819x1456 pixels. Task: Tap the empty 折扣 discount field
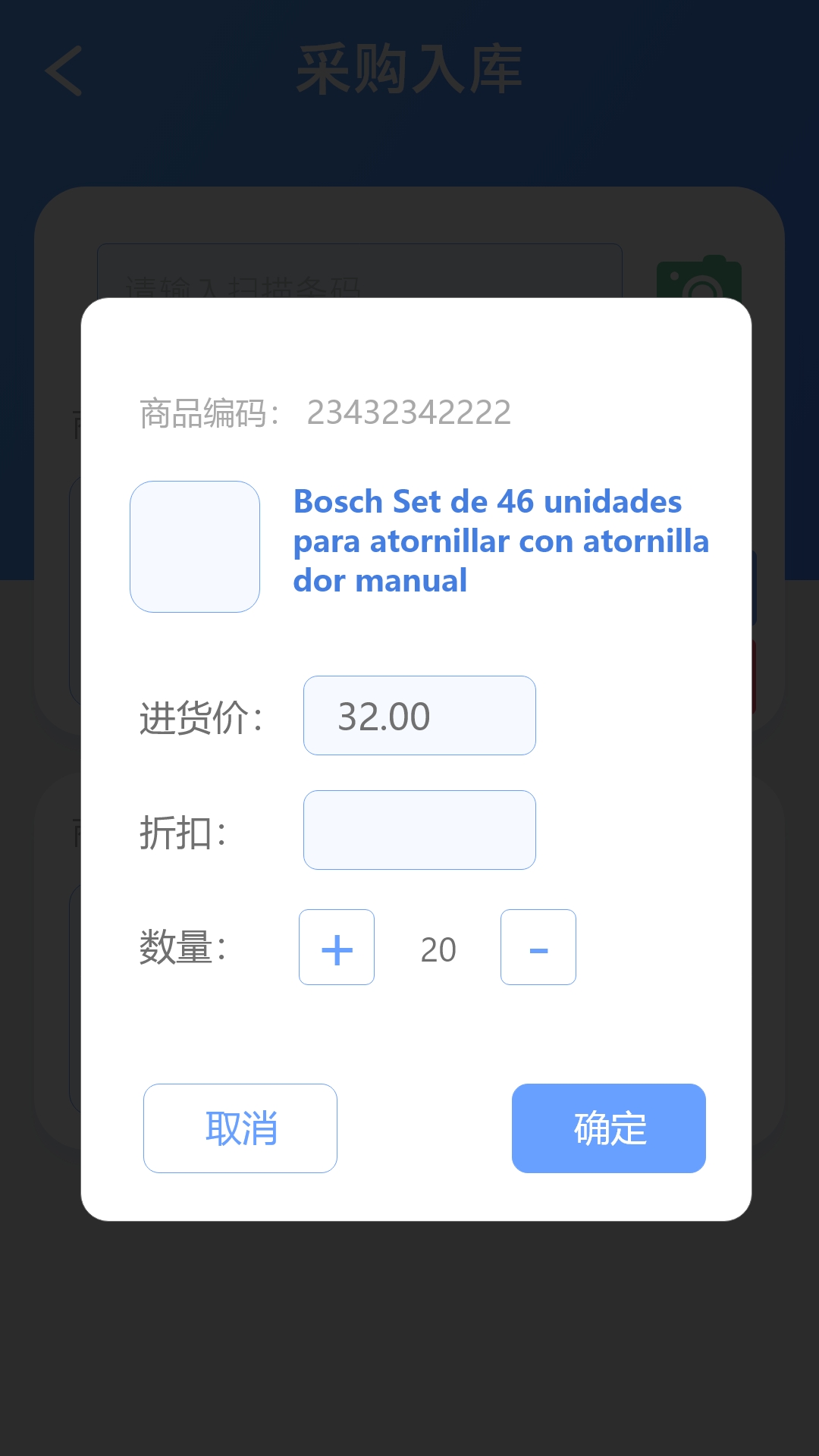(419, 830)
